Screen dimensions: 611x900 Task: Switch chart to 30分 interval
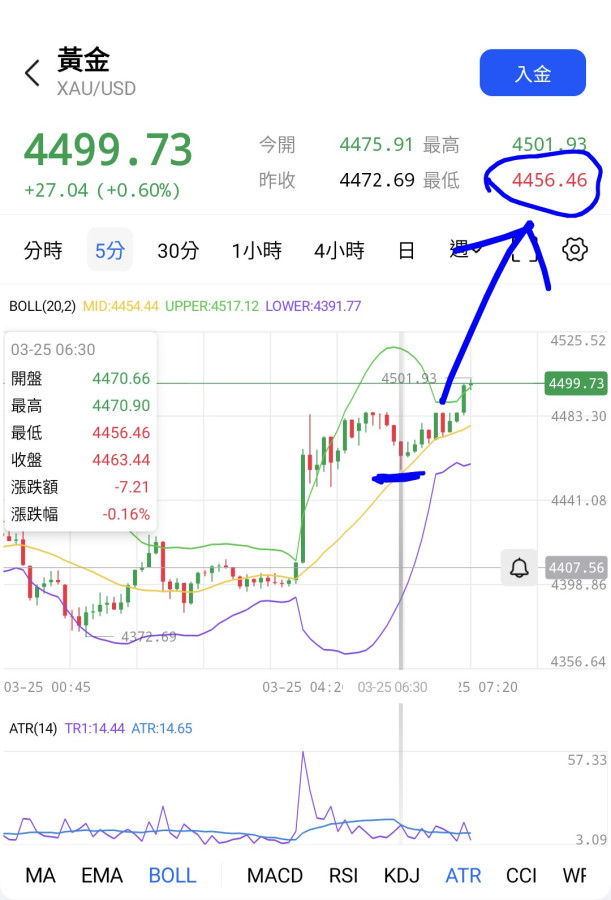tap(178, 250)
